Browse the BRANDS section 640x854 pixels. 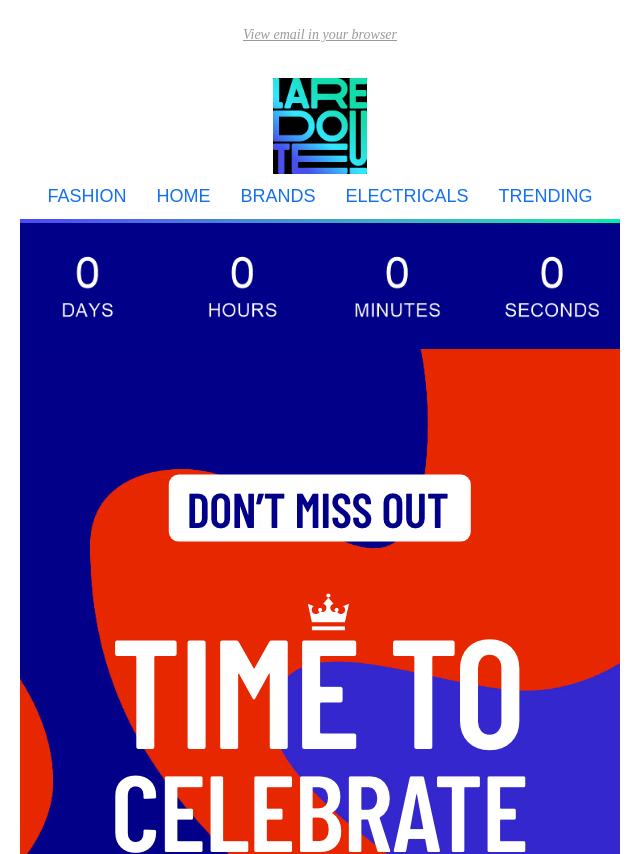point(277,196)
